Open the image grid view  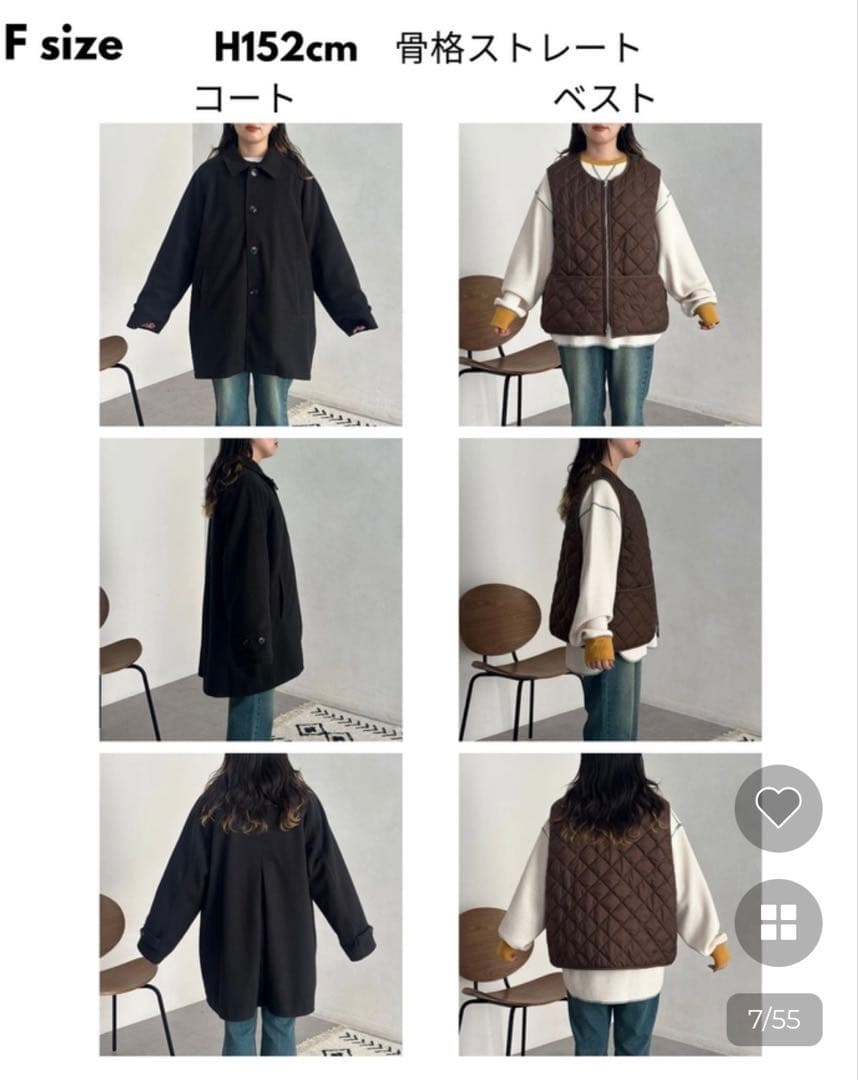tap(778, 922)
